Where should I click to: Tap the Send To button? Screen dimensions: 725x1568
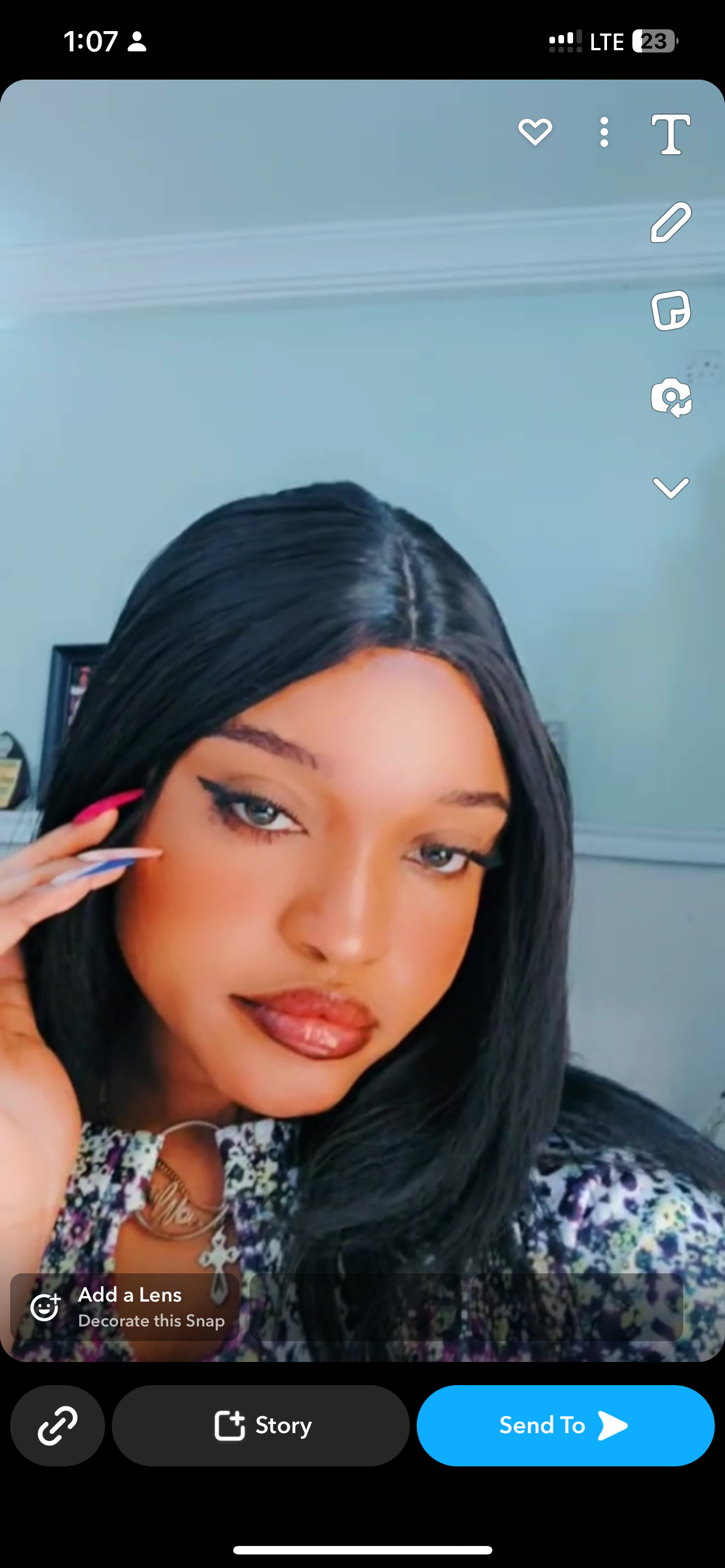[565, 1425]
